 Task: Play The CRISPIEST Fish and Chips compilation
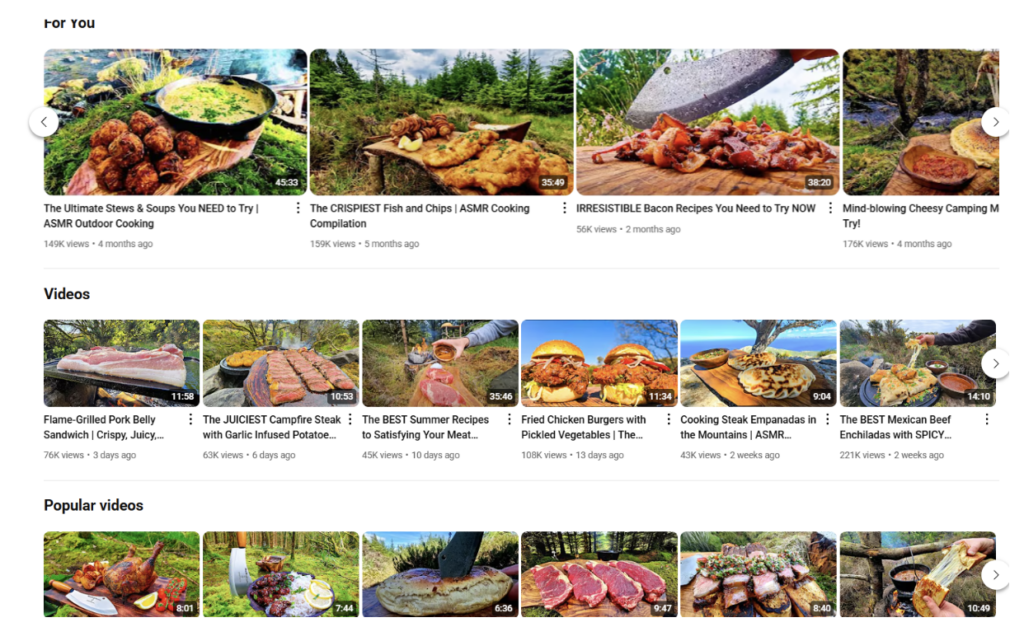tap(441, 122)
